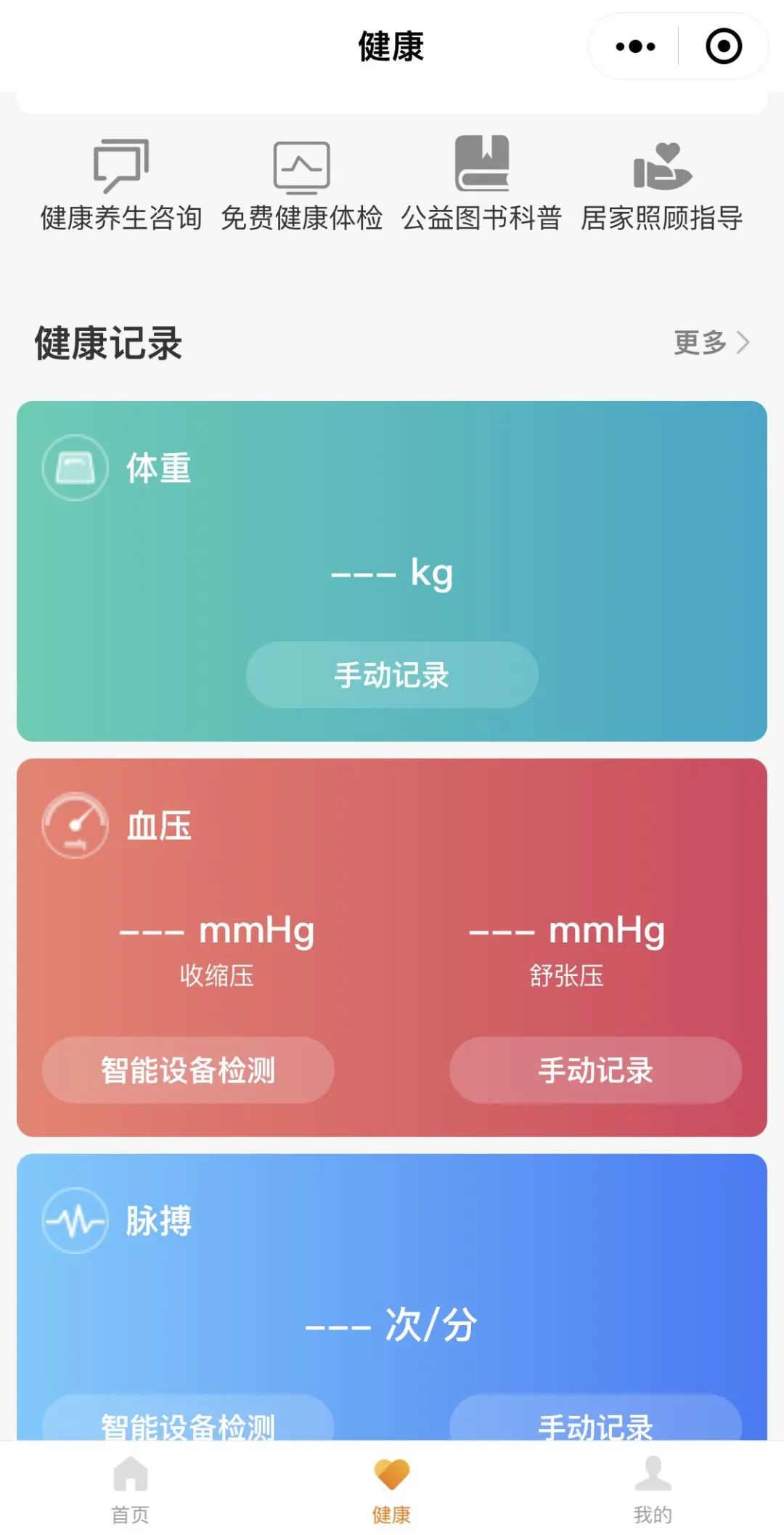Start 智能设备检测 for 血压

188,1070
